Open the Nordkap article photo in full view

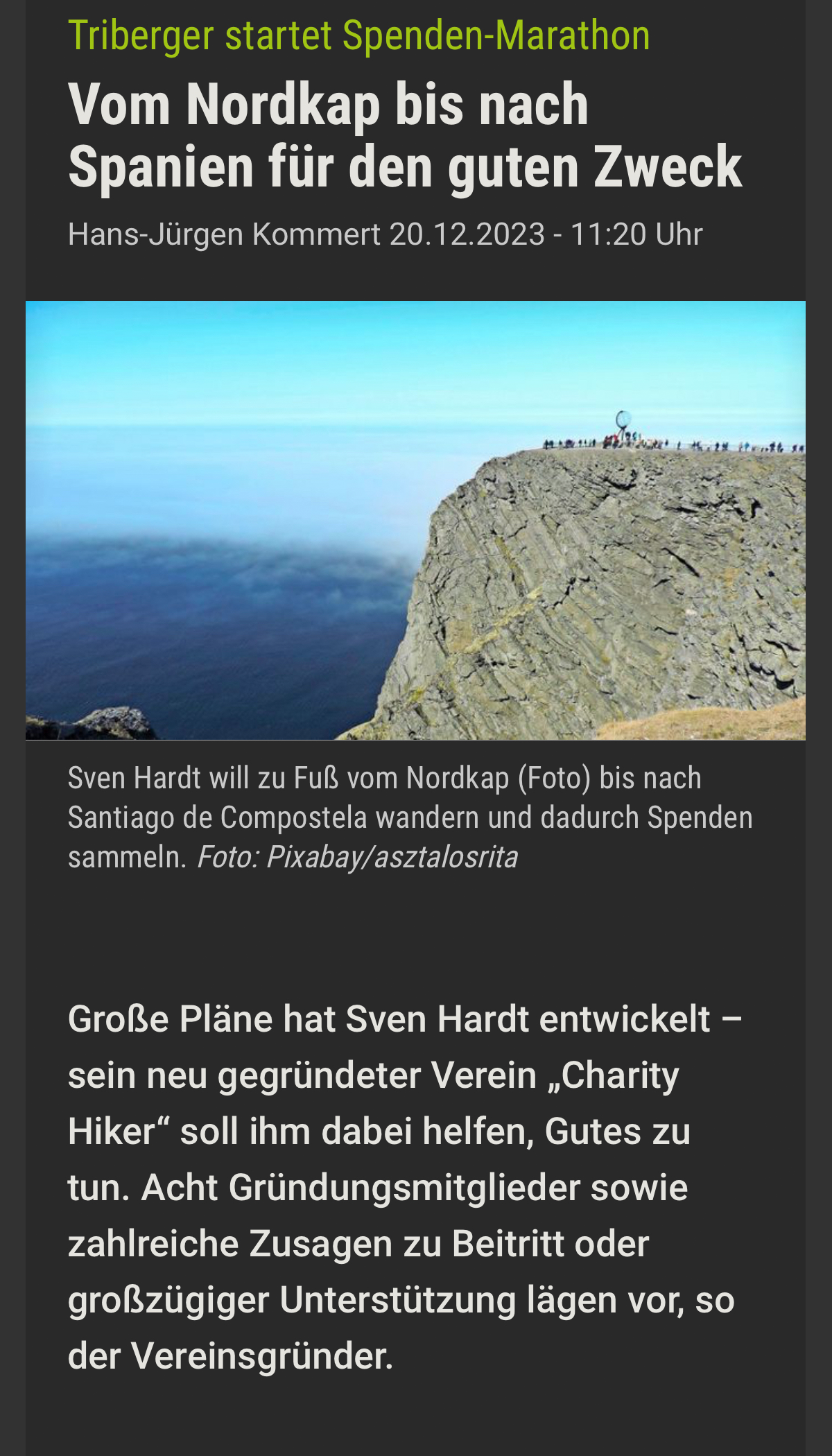point(415,520)
